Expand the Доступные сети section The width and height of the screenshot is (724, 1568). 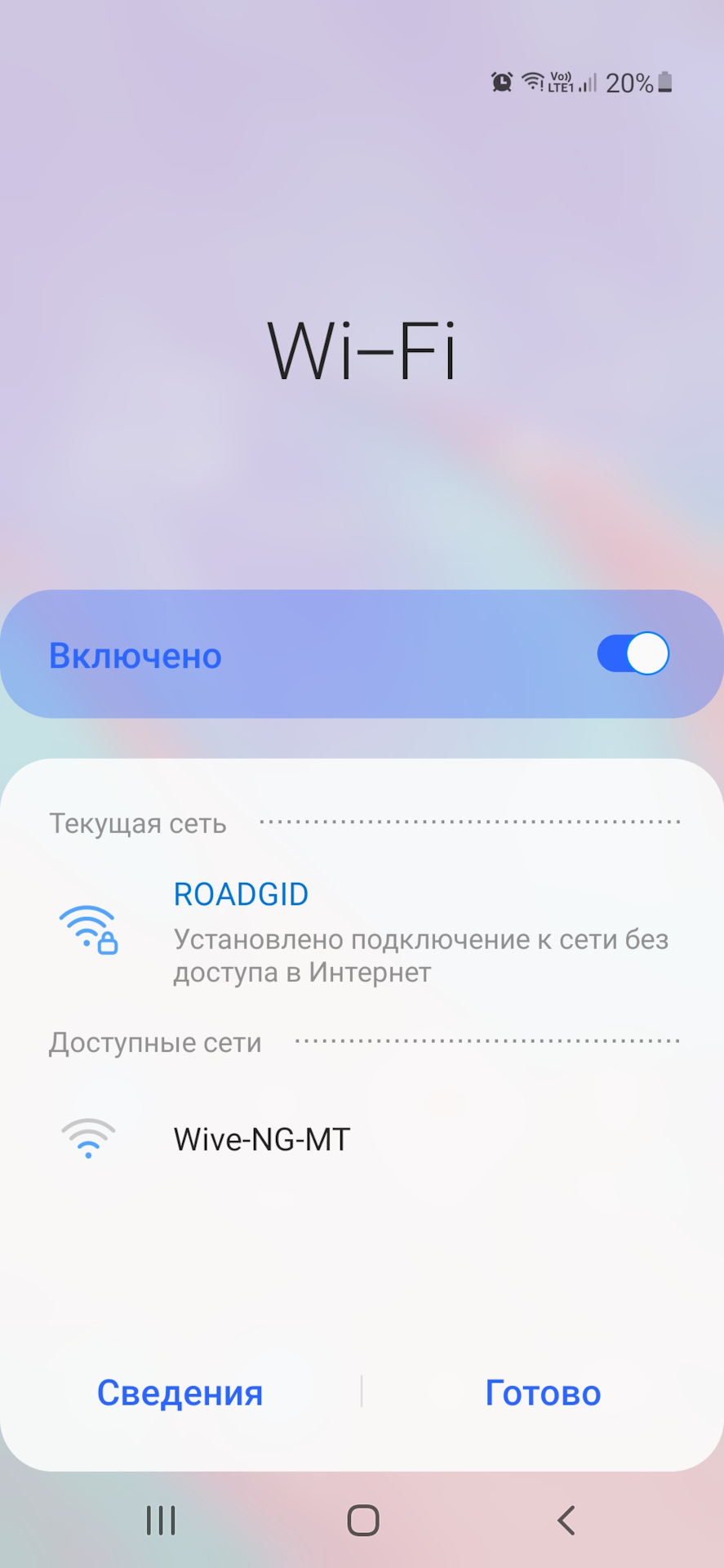pos(156,1041)
